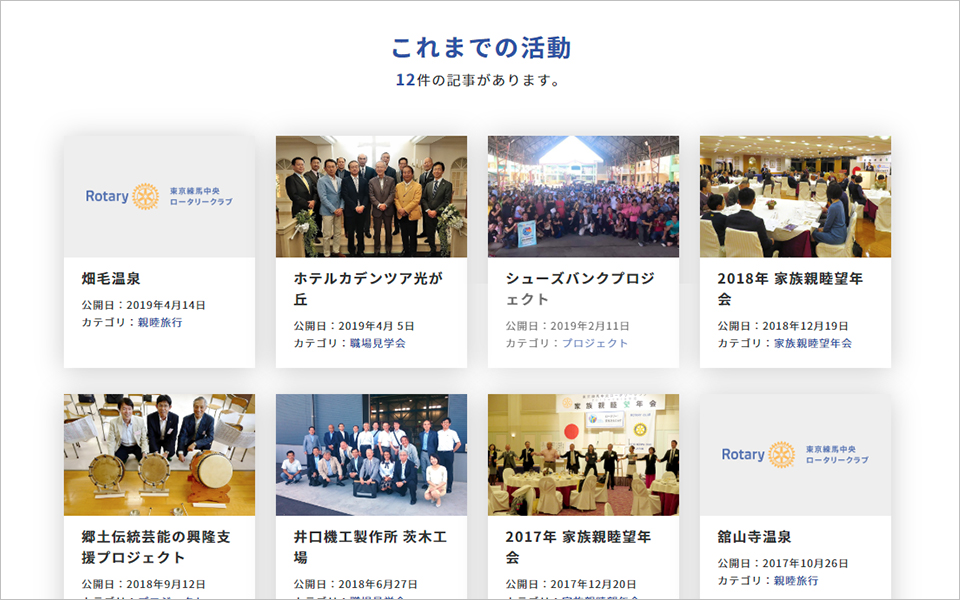Select the 職場見学会 category link under ホテルカデンツァ光が丘
Viewport: 960px width, 600px height.
click(378, 343)
